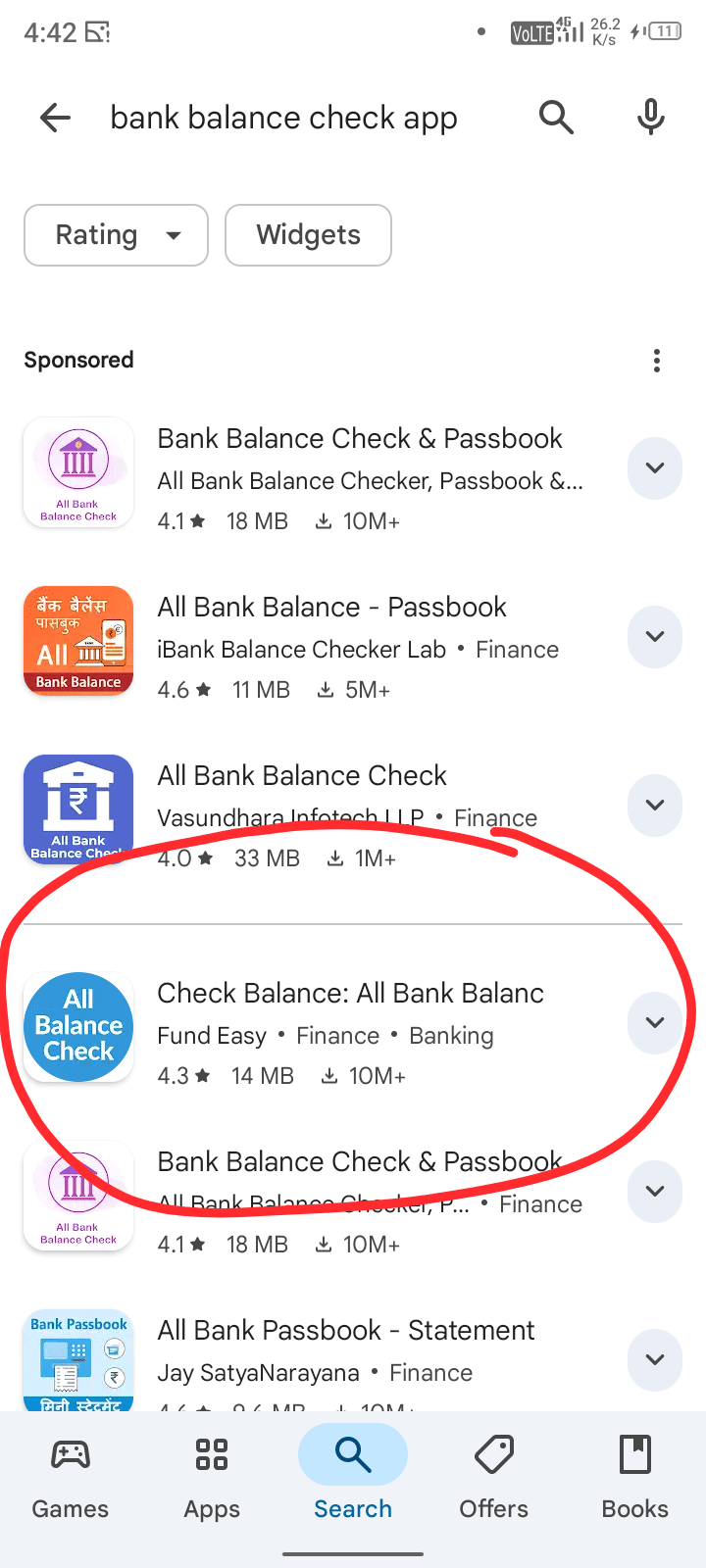Viewport: 706px width, 1568px height.
Task: Tap the search magnifier icon
Action: click(x=556, y=118)
